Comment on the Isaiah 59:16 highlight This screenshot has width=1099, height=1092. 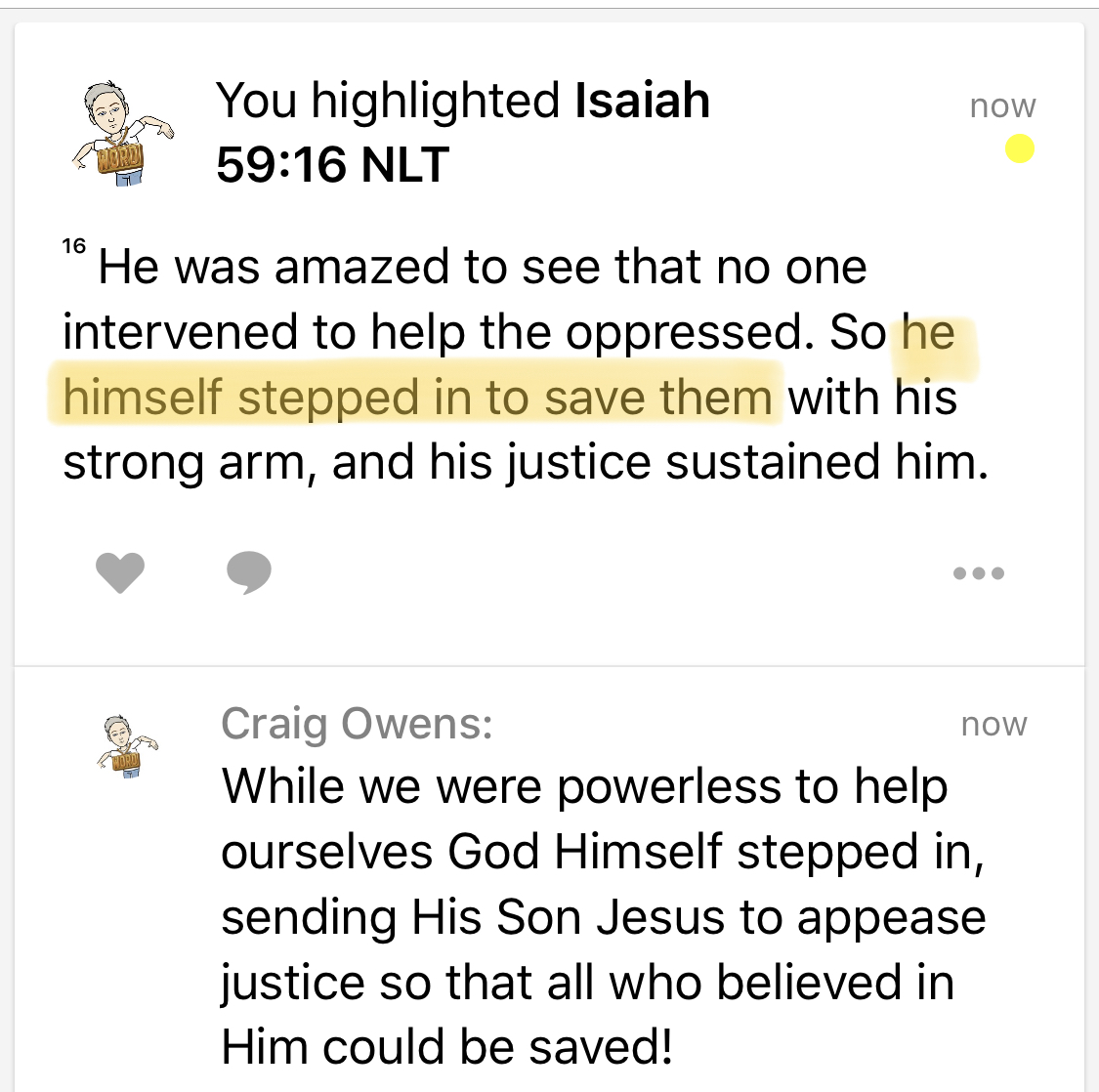(x=249, y=572)
